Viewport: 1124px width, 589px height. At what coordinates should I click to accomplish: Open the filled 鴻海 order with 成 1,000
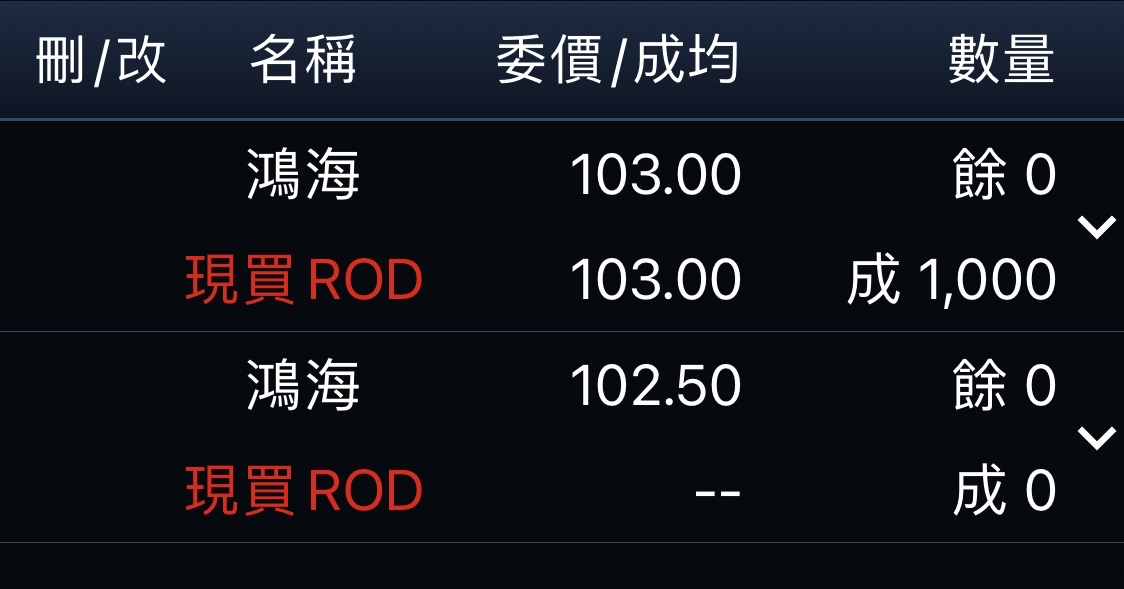tap(560, 228)
